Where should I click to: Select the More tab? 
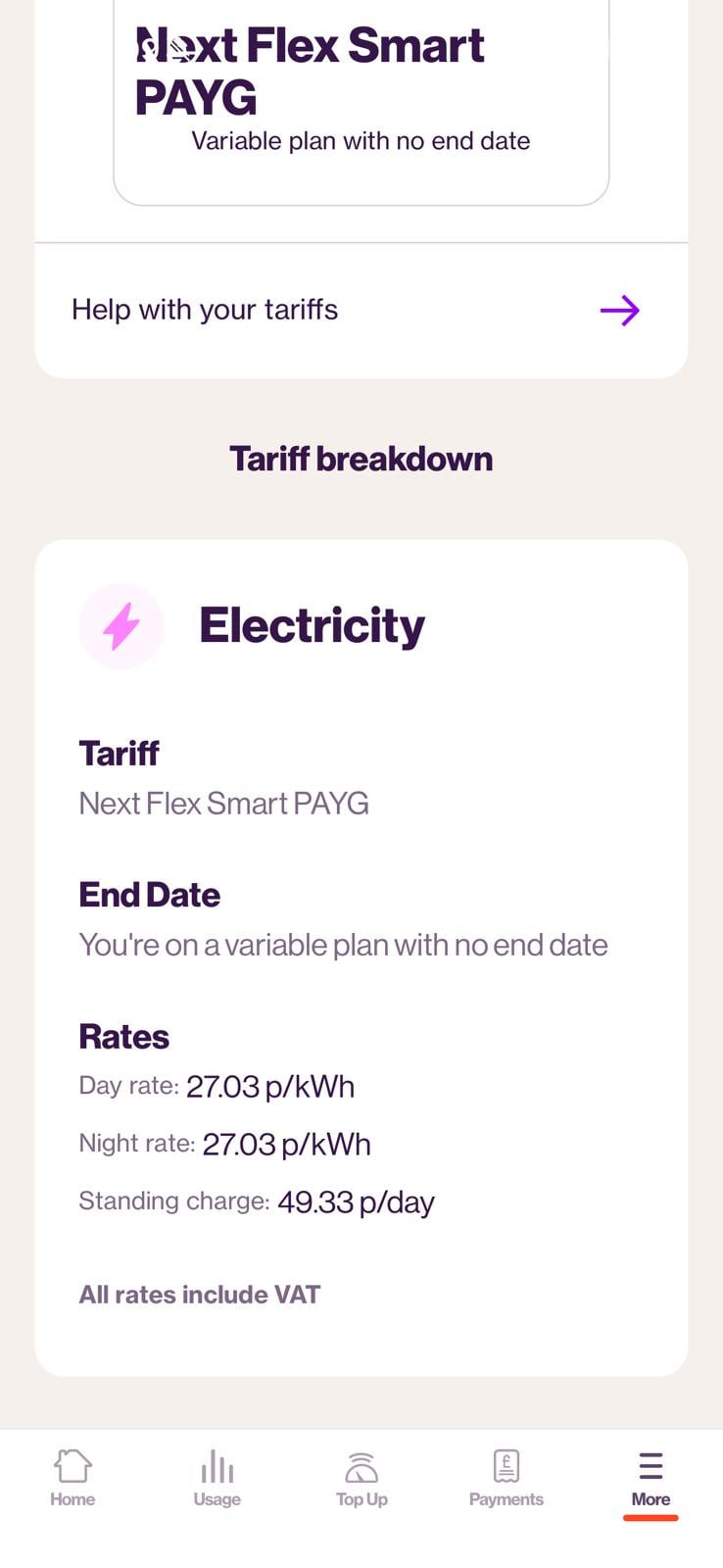(x=651, y=1478)
